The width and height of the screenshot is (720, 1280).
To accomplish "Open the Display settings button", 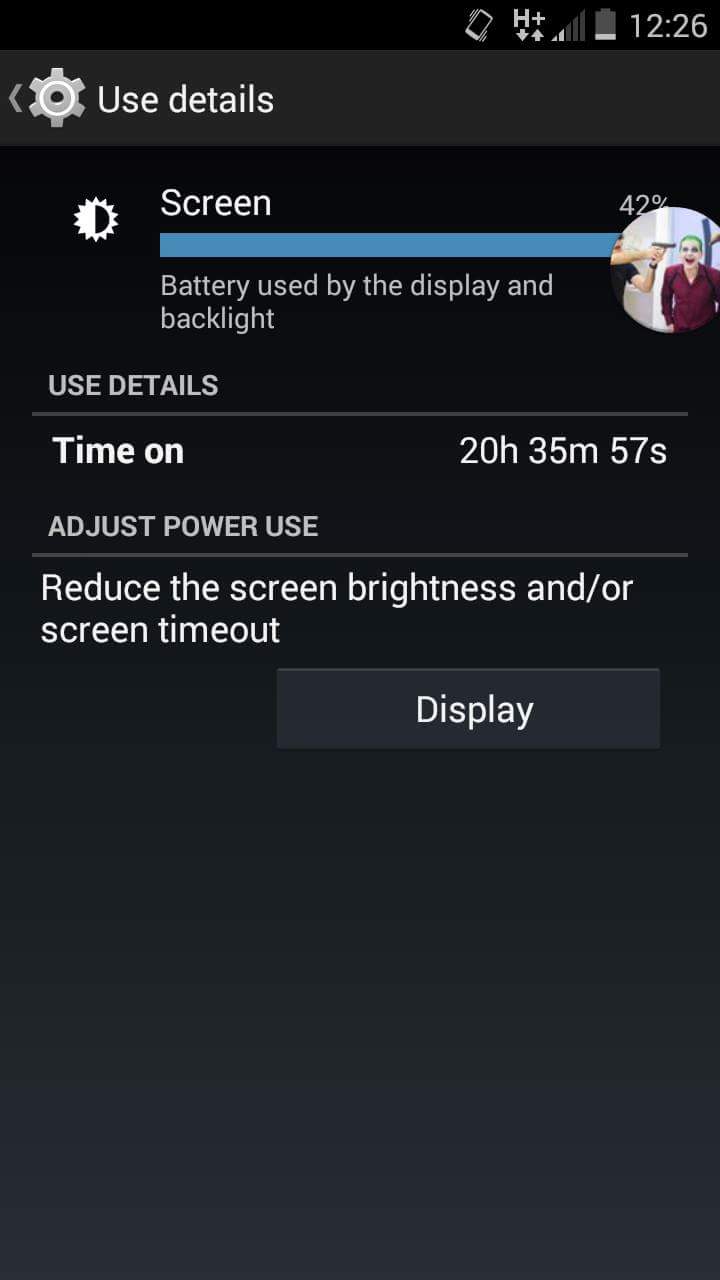I will click(468, 709).
